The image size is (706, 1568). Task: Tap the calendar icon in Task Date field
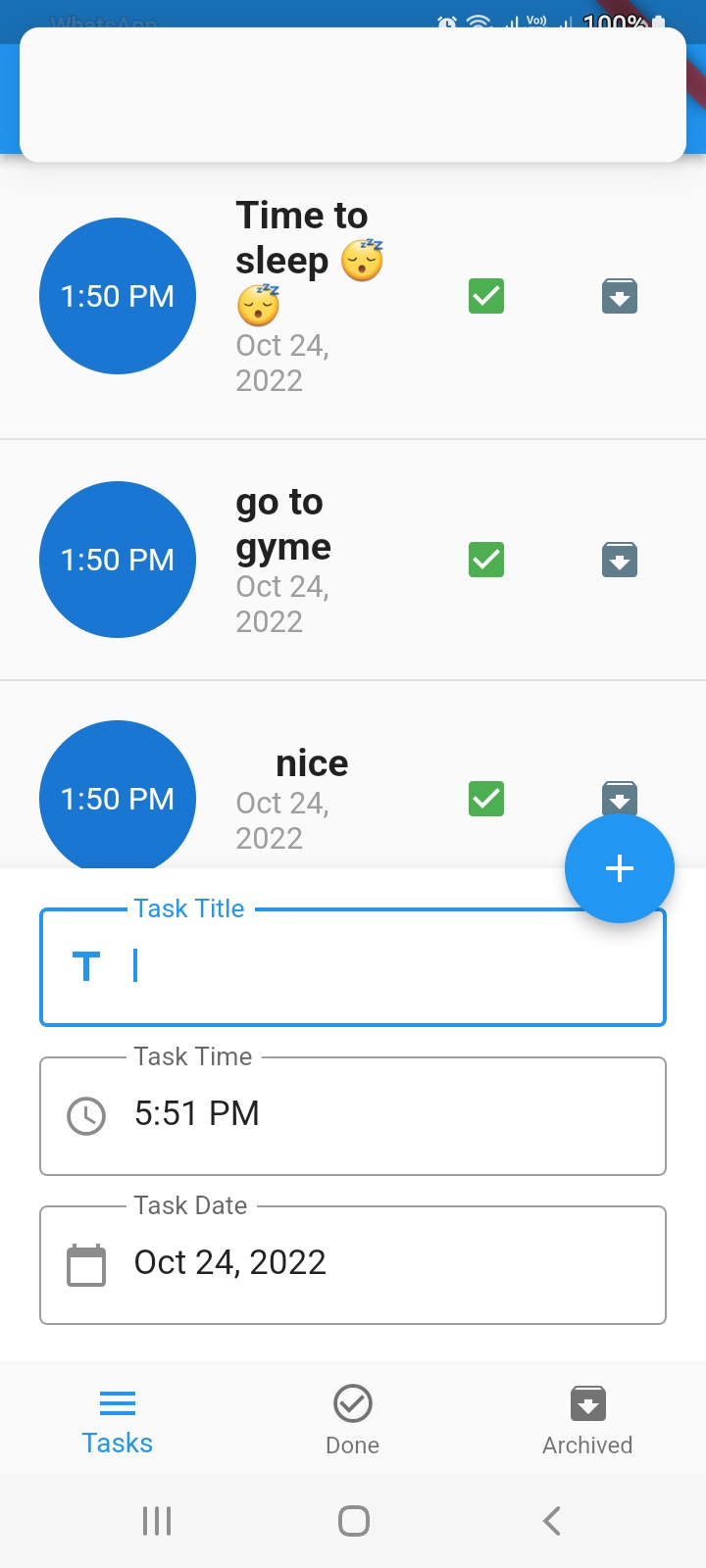86,1264
